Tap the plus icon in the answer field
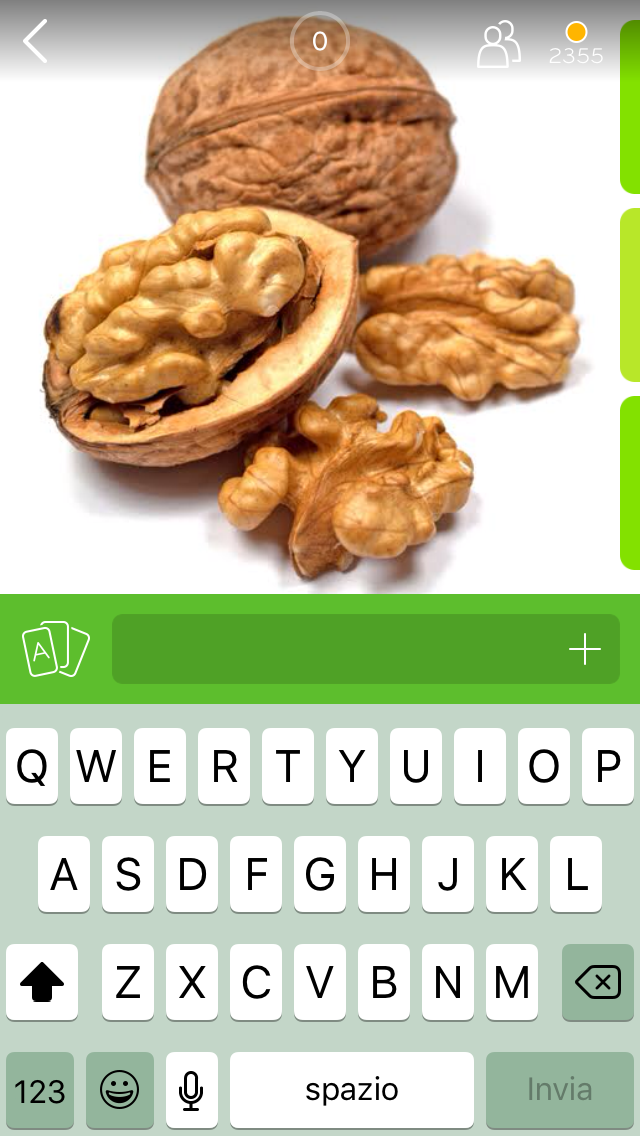 pyautogui.click(x=585, y=650)
